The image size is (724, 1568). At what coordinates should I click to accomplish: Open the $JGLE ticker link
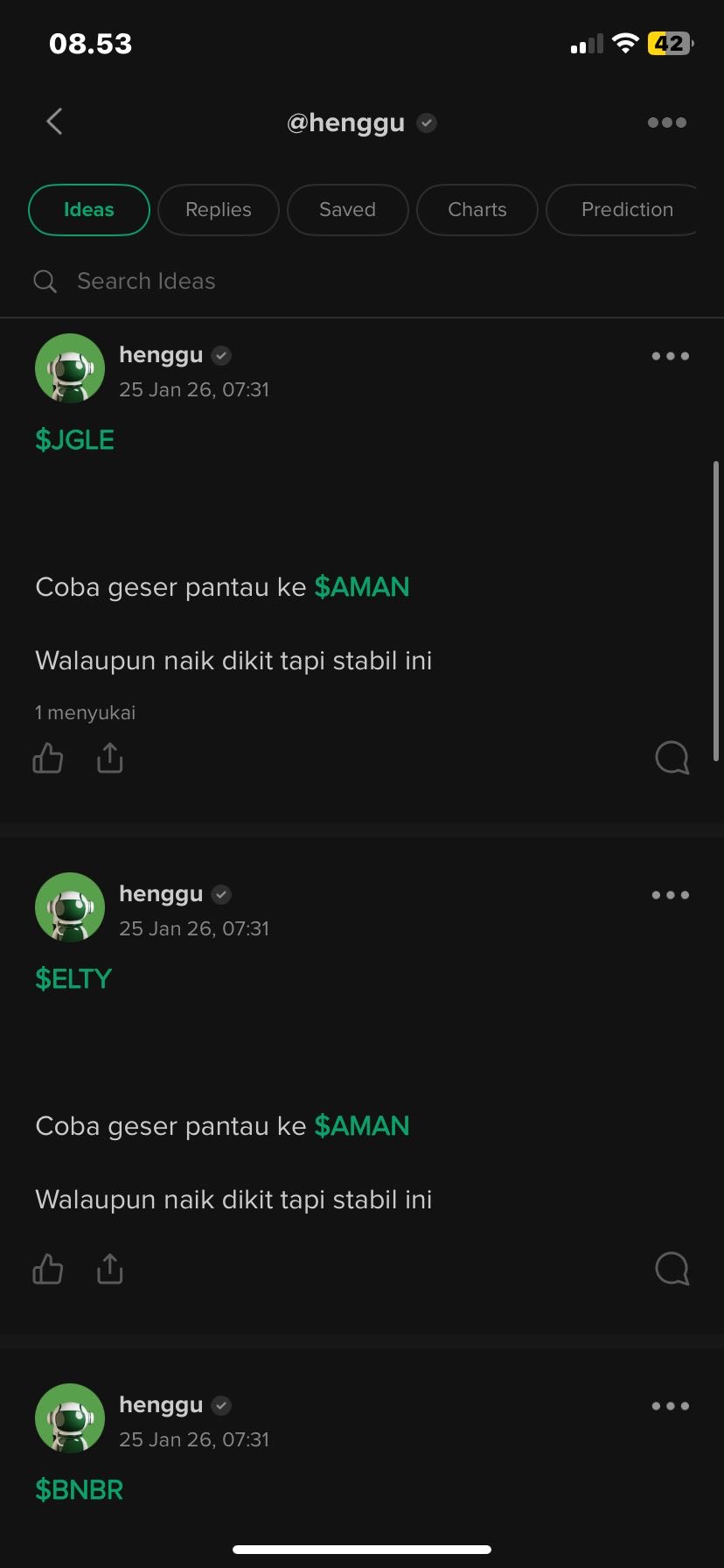pyautogui.click(x=75, y=440)
